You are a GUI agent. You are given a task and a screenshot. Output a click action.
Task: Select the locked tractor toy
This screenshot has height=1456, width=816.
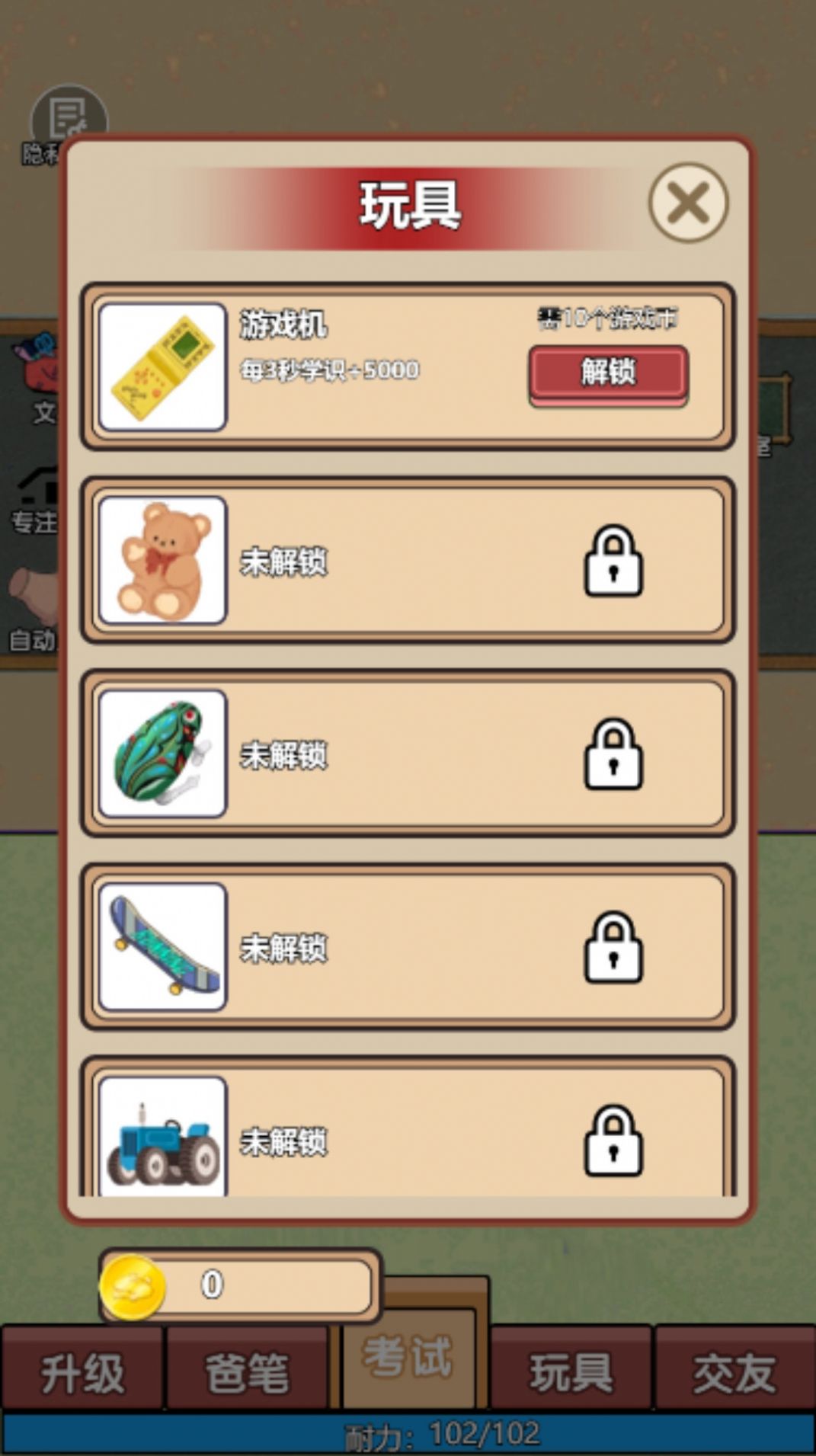tap(407, 1135)
